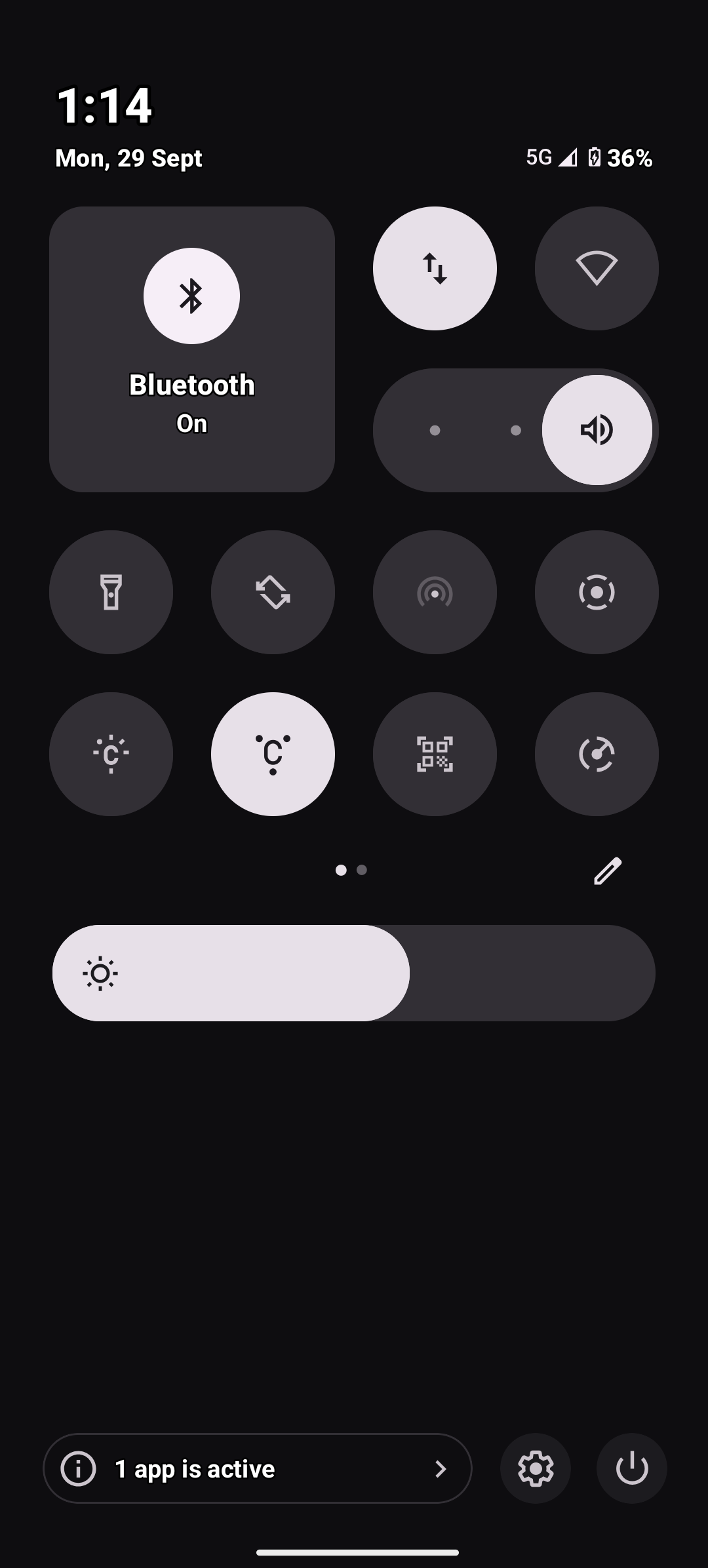Toggle auto-rotate screen tile
The width and height of the screenshot is (708, 1568).
point(273,592)
